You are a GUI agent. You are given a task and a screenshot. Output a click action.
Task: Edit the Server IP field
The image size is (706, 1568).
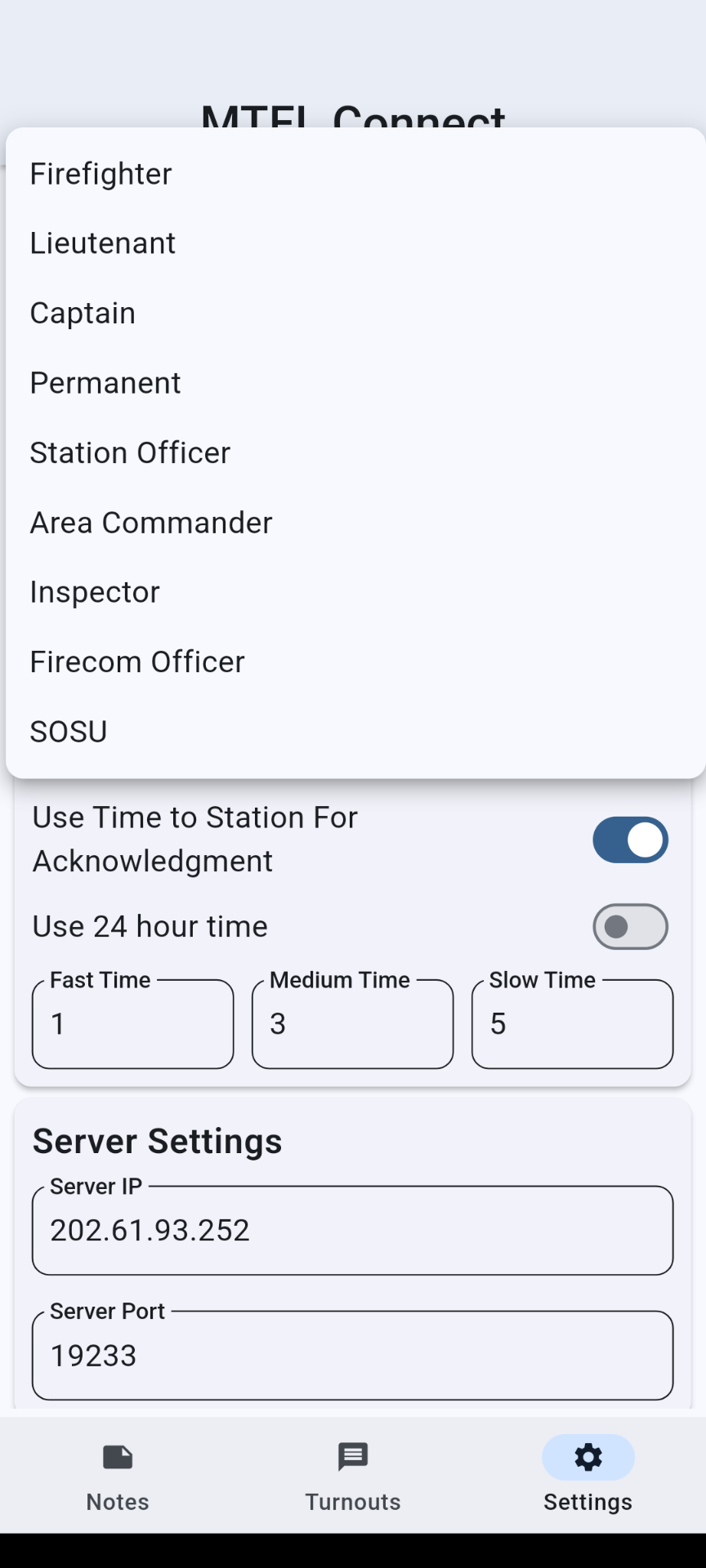tap(352, 1231)
